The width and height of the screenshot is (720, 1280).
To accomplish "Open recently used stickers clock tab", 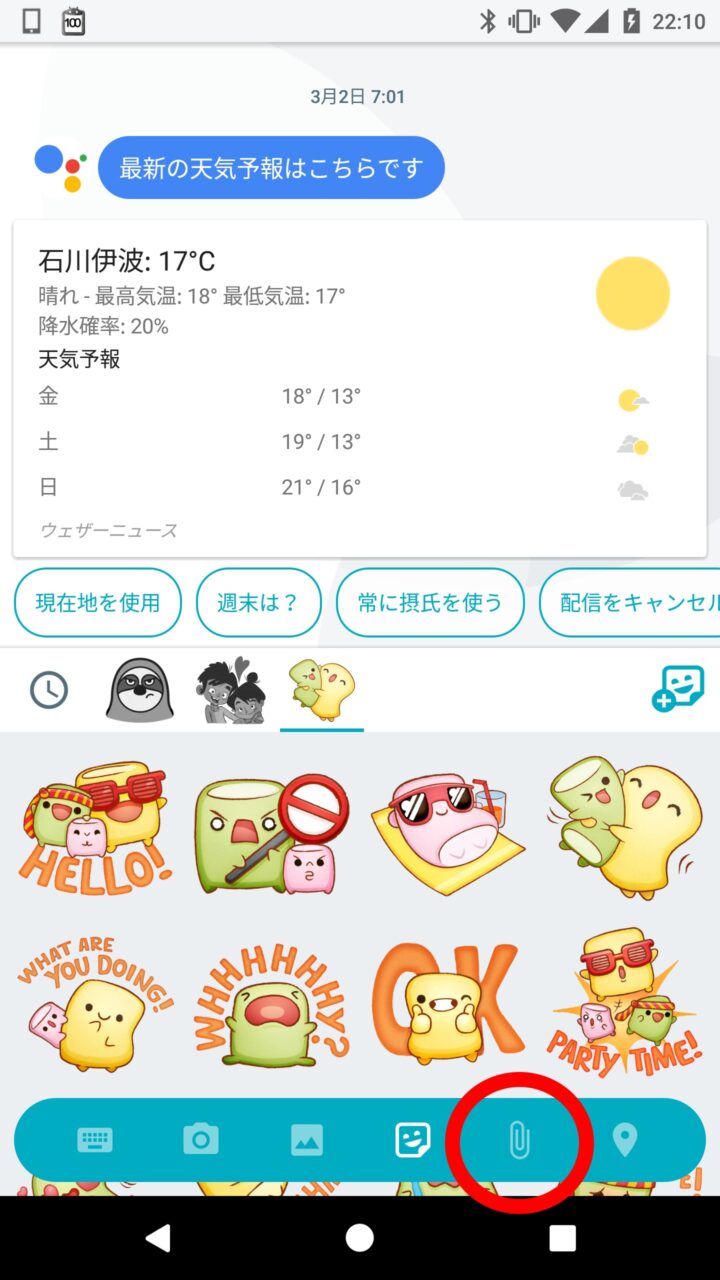I will tap(49, 690).
